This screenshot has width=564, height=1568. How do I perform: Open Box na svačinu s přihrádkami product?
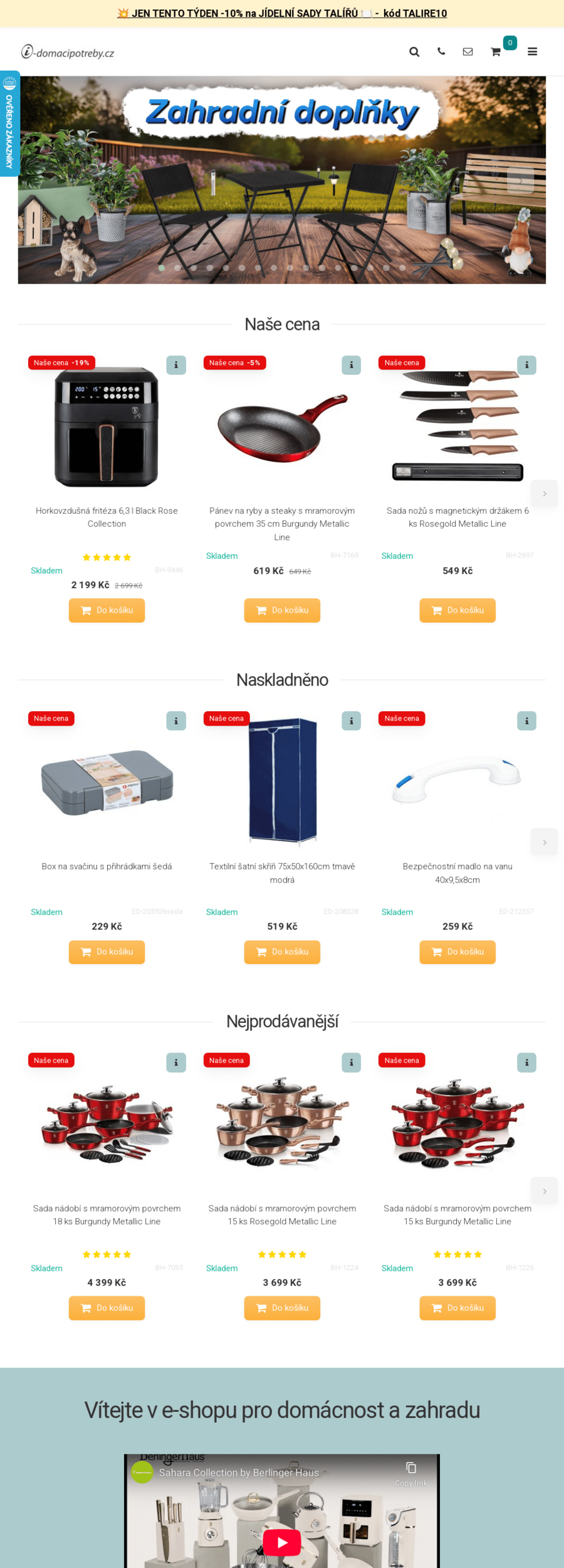107,866
